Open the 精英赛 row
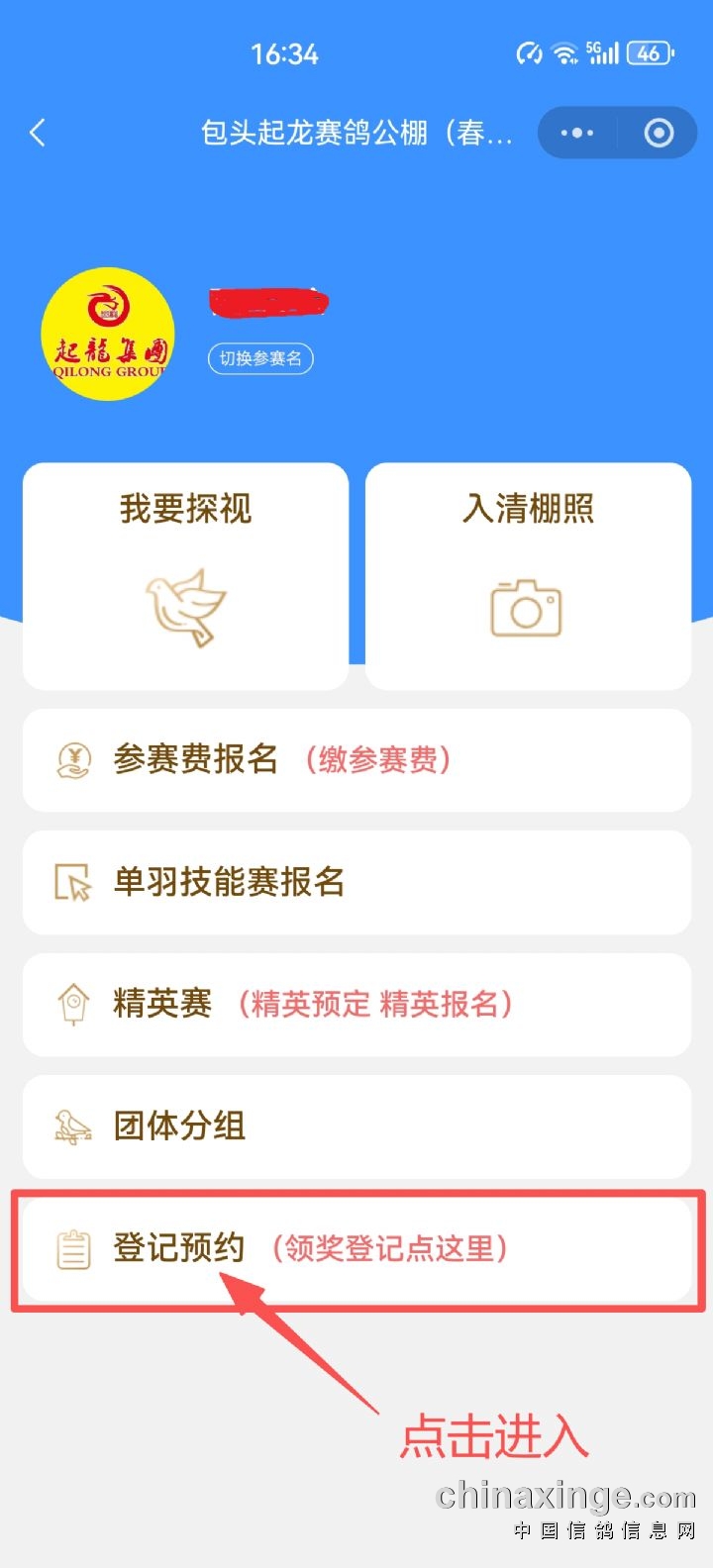The width and height of the screenshot is (713, 1568). pyautogui.click(x=356, y=1005)
